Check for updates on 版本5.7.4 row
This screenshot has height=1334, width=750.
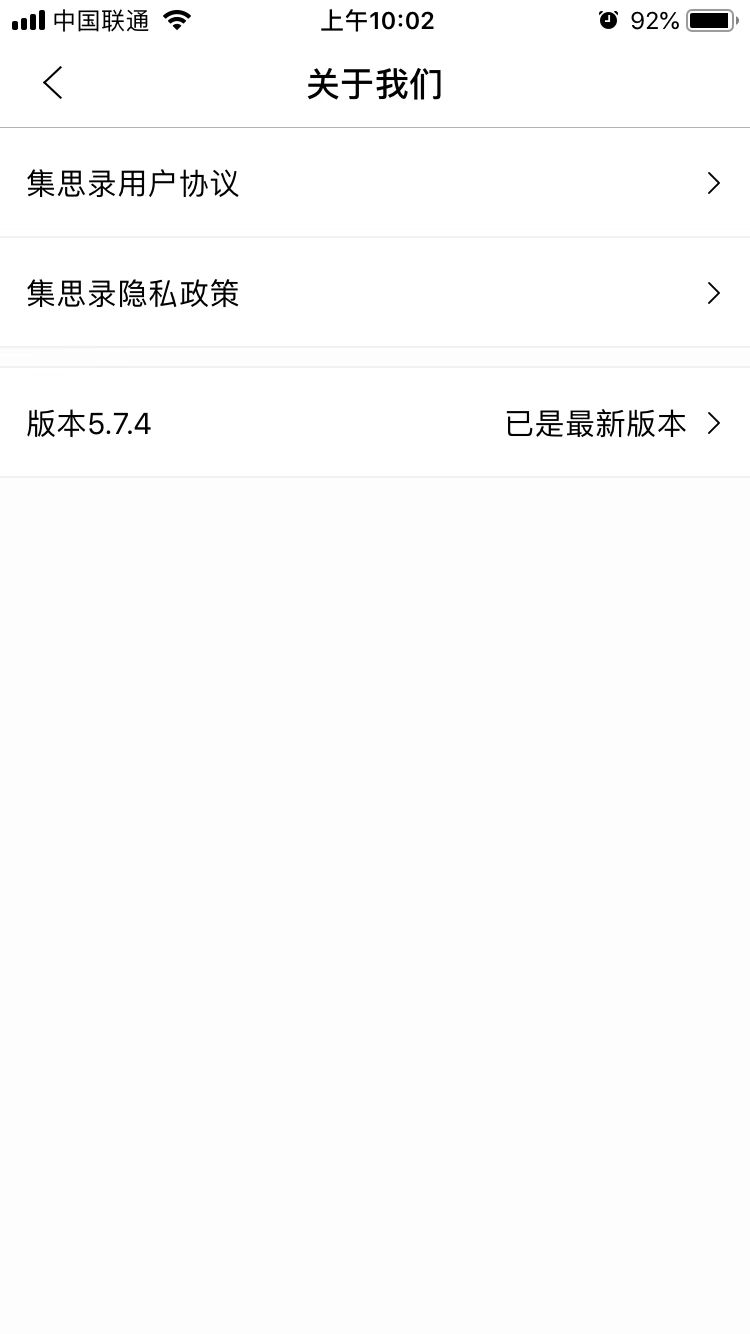374,424
